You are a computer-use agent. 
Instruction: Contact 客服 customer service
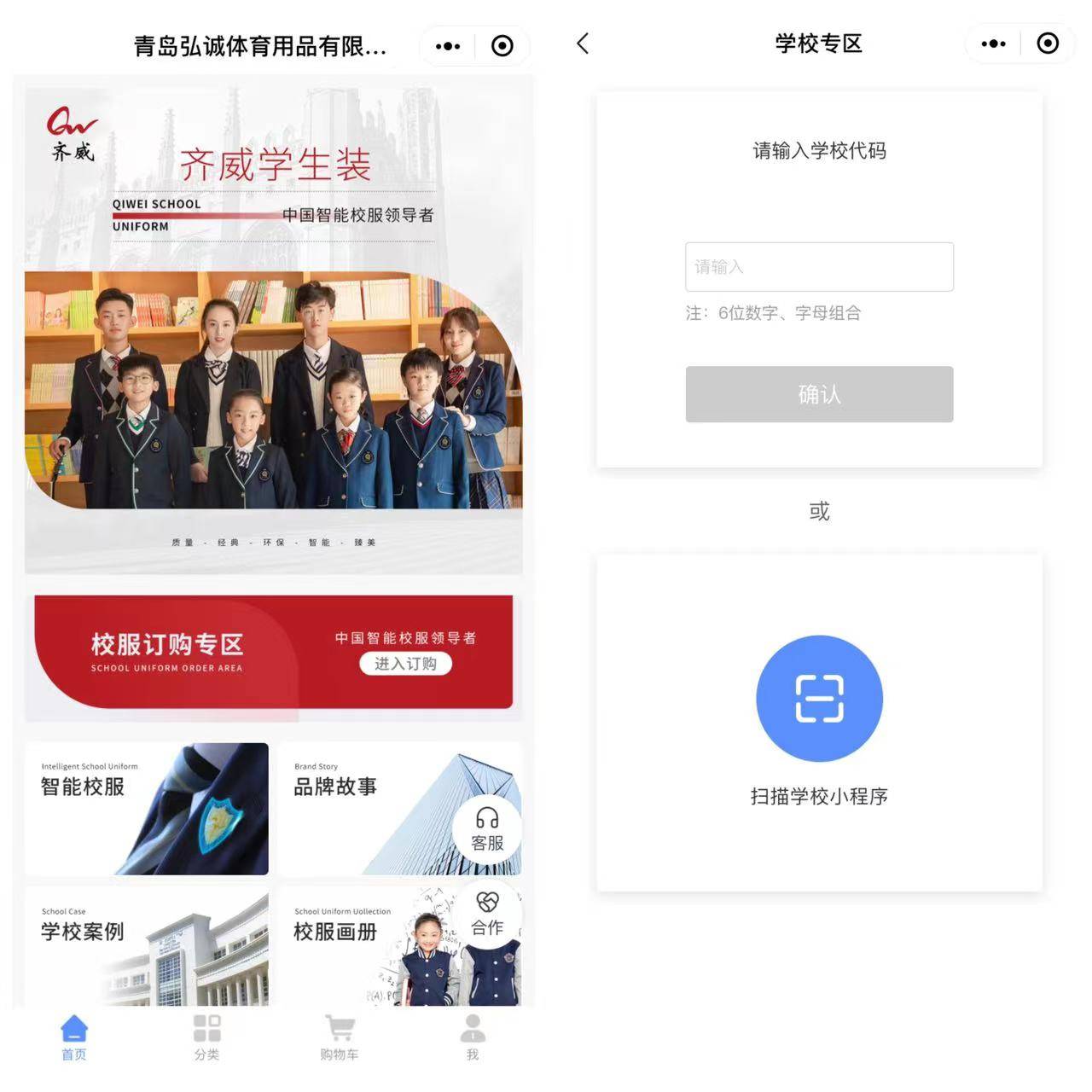[x=487, y=829]
